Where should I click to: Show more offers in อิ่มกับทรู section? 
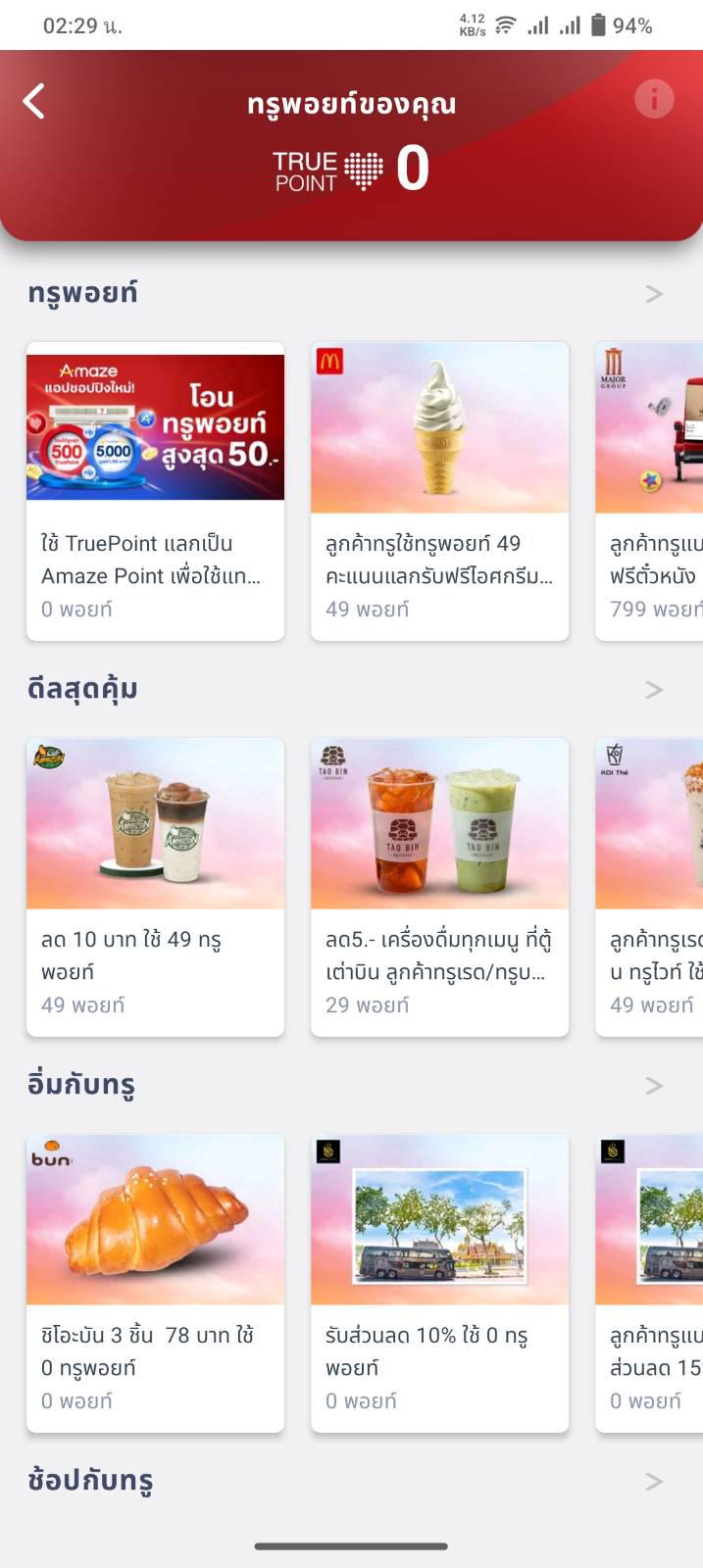654,1086
